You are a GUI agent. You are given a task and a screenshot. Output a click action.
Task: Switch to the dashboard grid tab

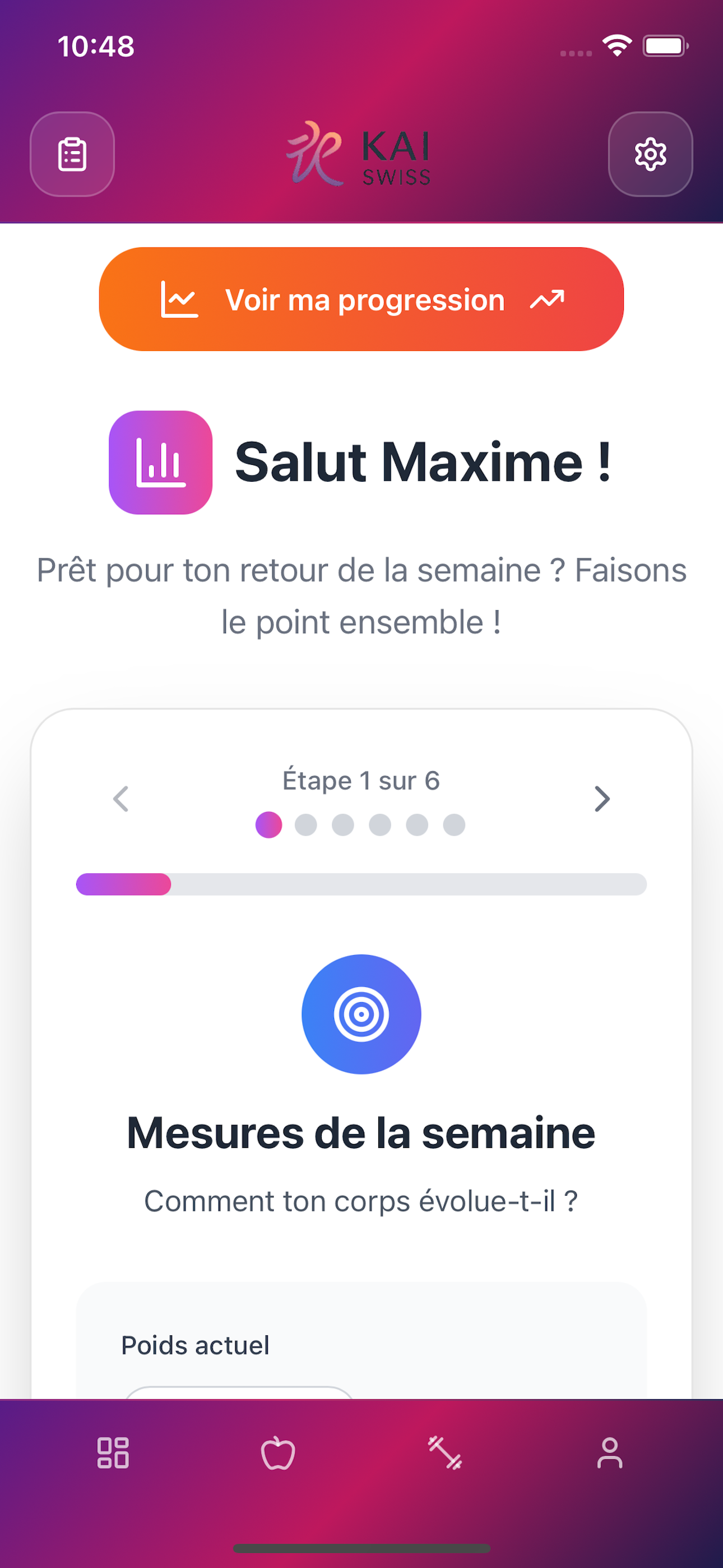pyautogui.click(x=113, y=1453)
